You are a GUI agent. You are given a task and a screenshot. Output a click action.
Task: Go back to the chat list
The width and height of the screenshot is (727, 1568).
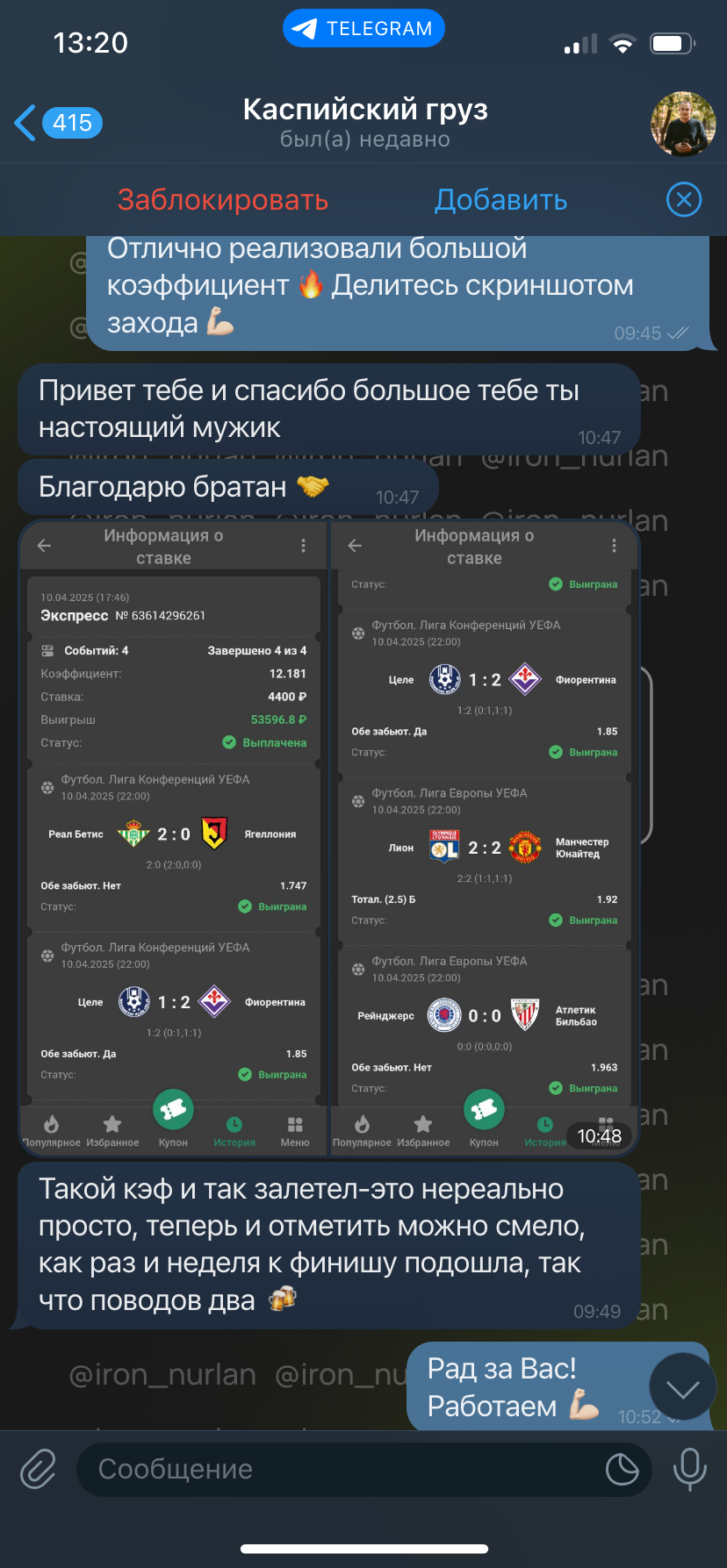tap(58, 123)
